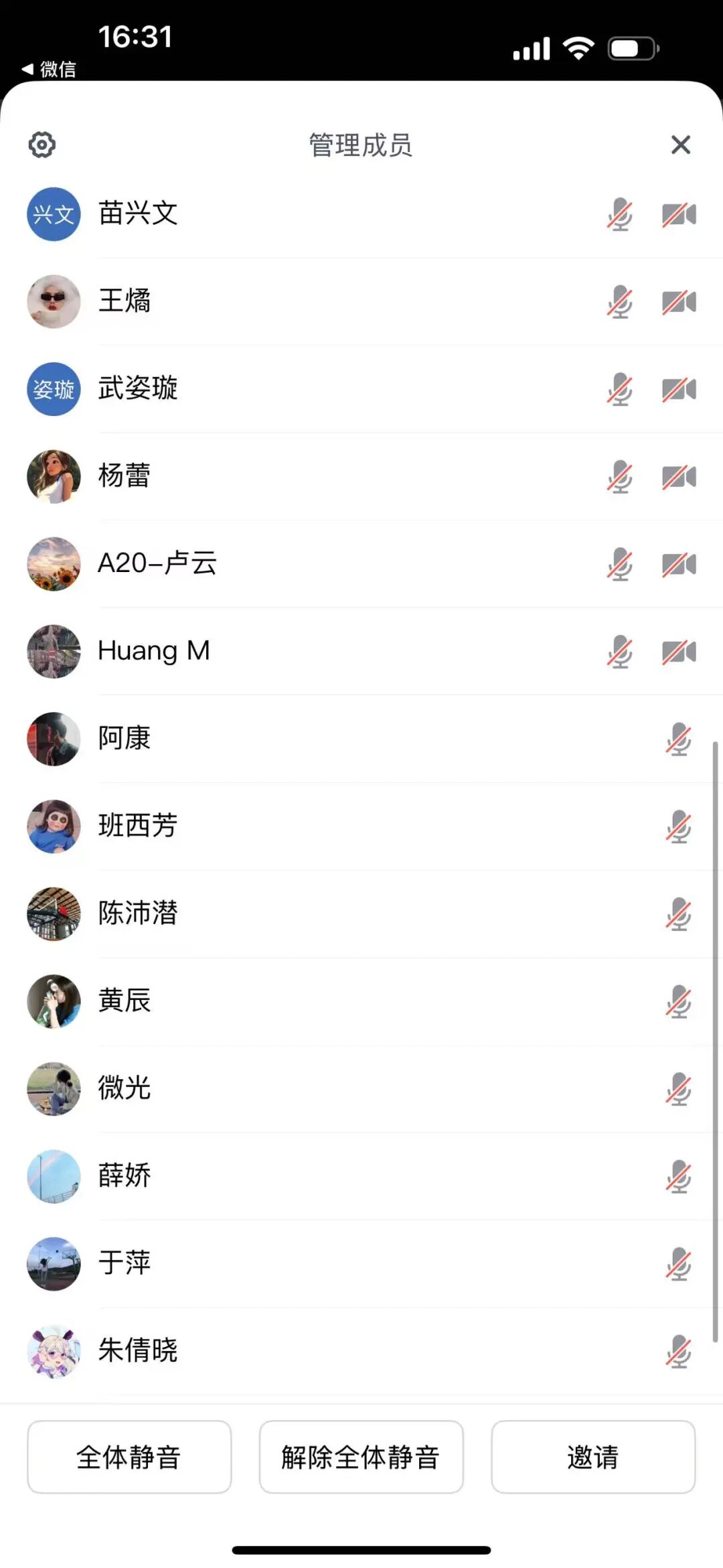The width and height of the screenshot is (723, 1568).
Task: Tap 解除全体静音 to unmute everyone
Action: [x=361, y=1457]
